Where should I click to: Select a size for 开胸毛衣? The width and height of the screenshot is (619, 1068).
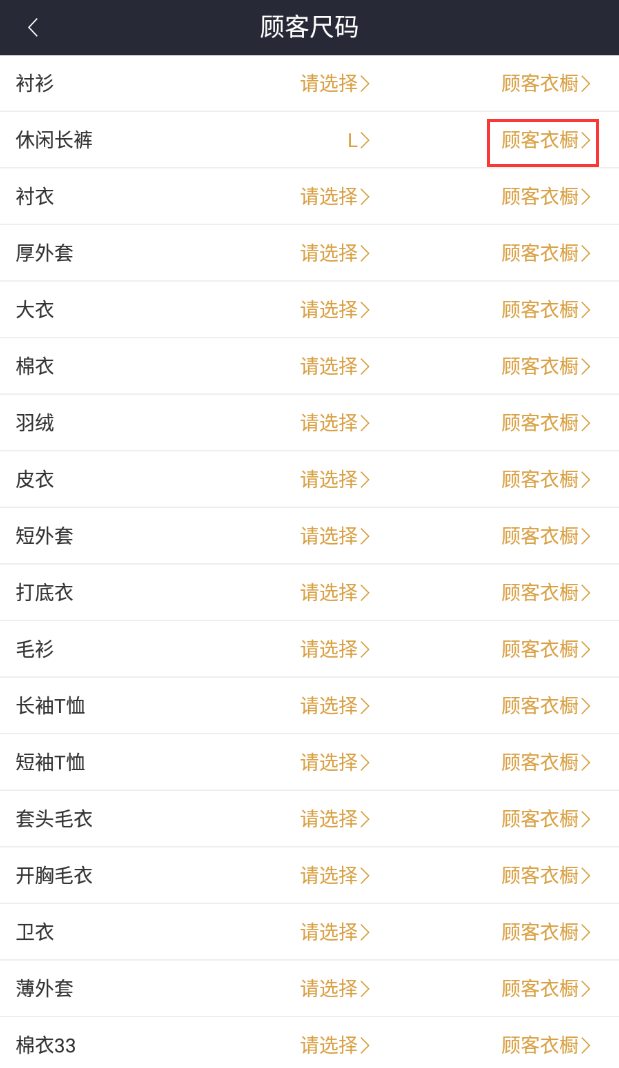coord(335,875)
